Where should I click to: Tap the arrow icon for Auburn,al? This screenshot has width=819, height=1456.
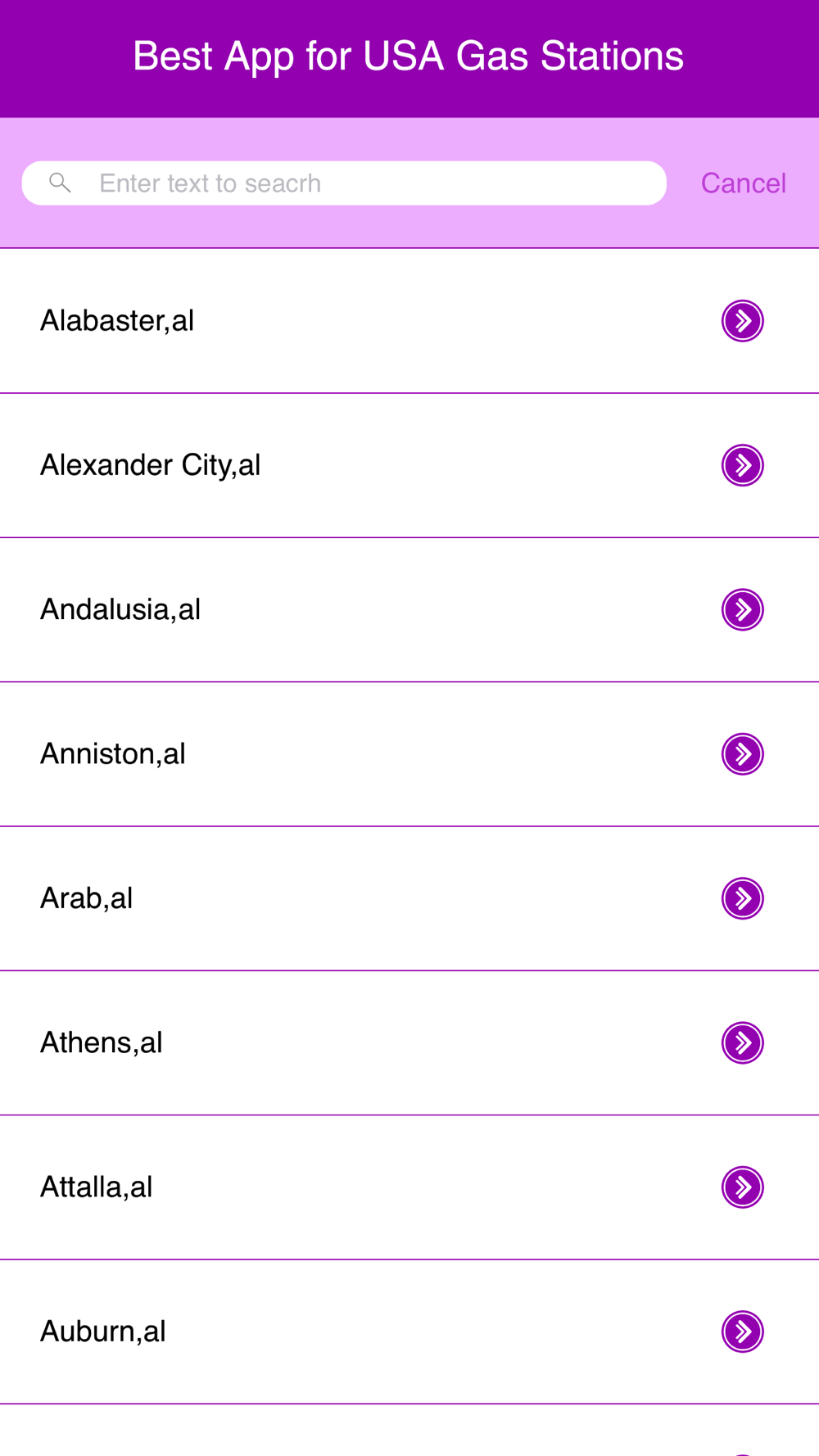743,1332
